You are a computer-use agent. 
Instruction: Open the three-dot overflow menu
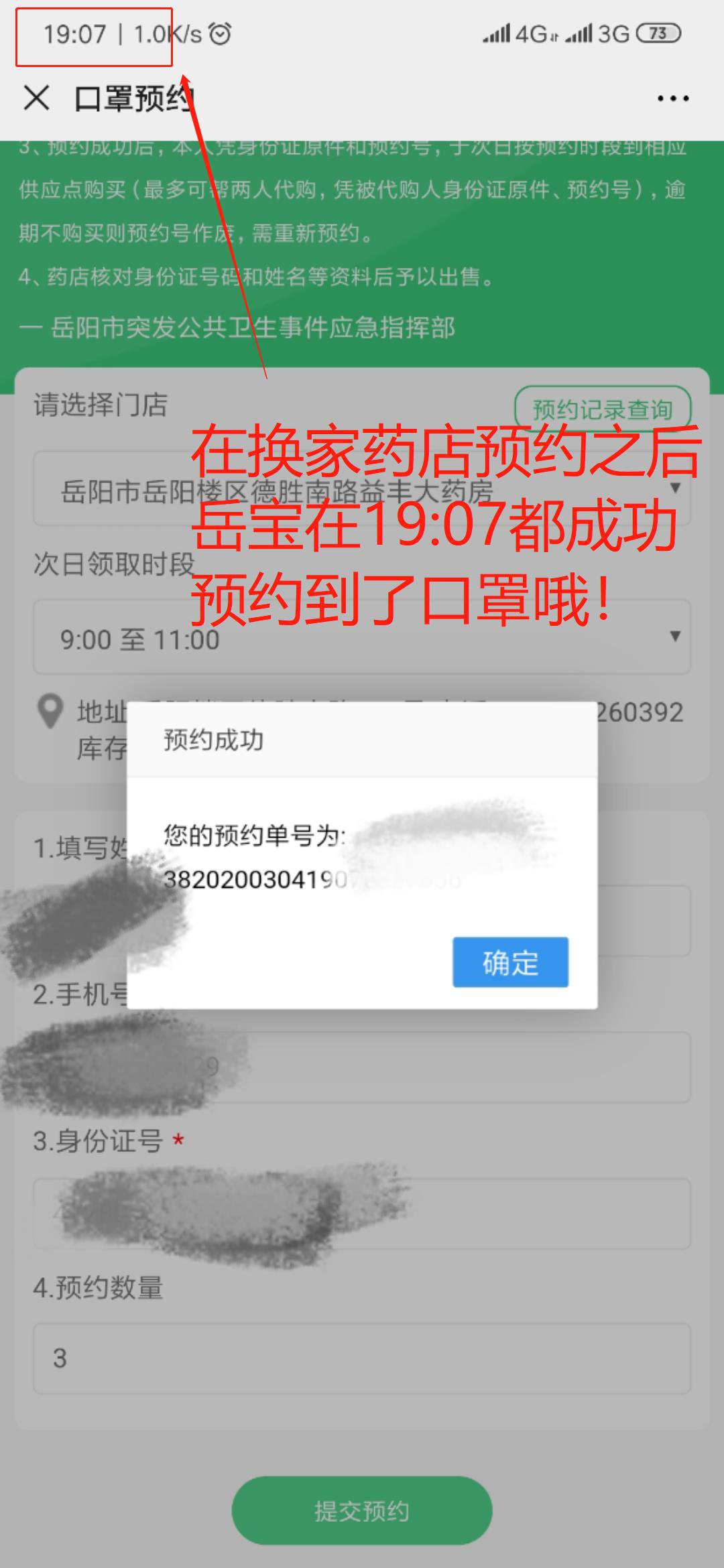672,99
